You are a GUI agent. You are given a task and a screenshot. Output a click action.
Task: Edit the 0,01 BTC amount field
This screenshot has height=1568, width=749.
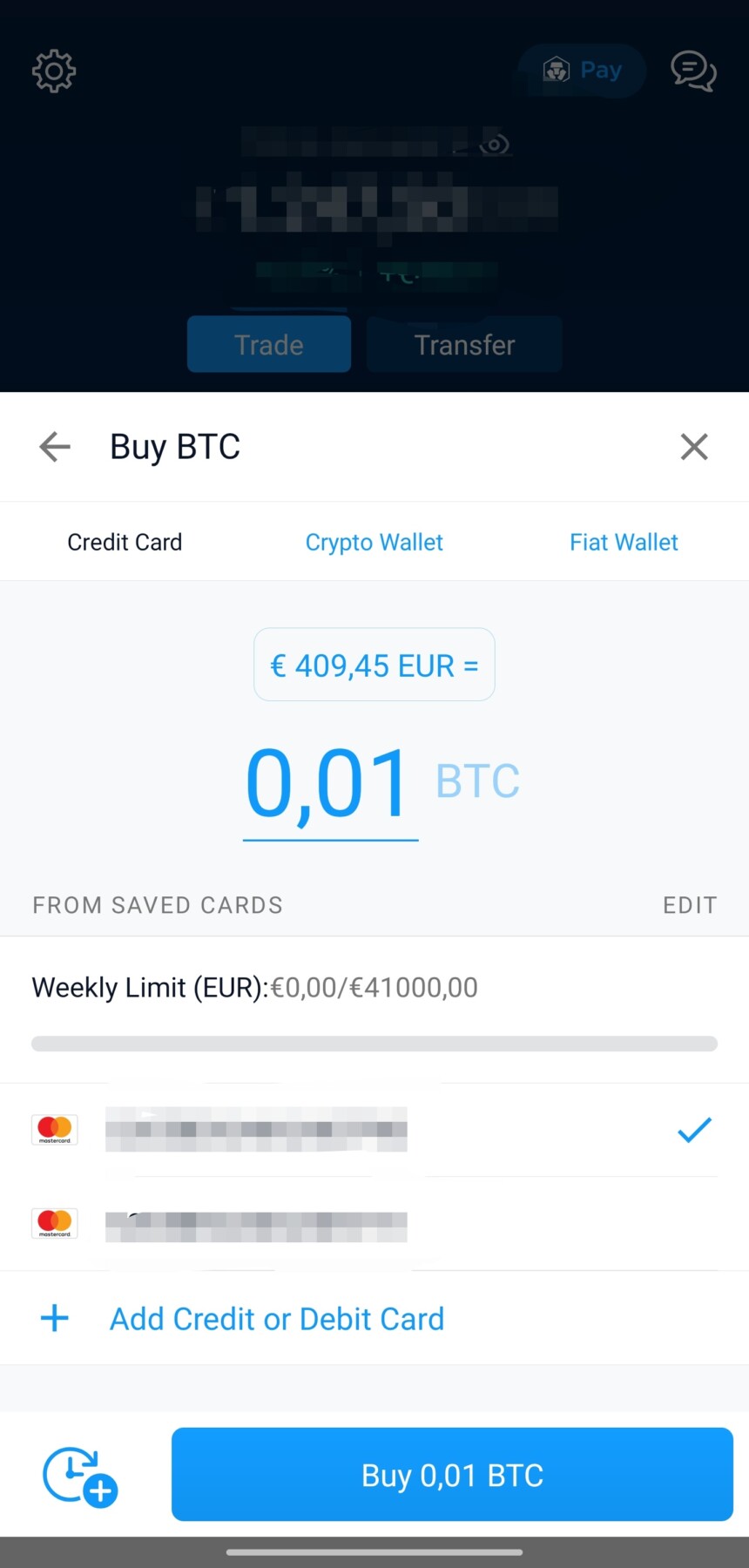click(330, 787)
